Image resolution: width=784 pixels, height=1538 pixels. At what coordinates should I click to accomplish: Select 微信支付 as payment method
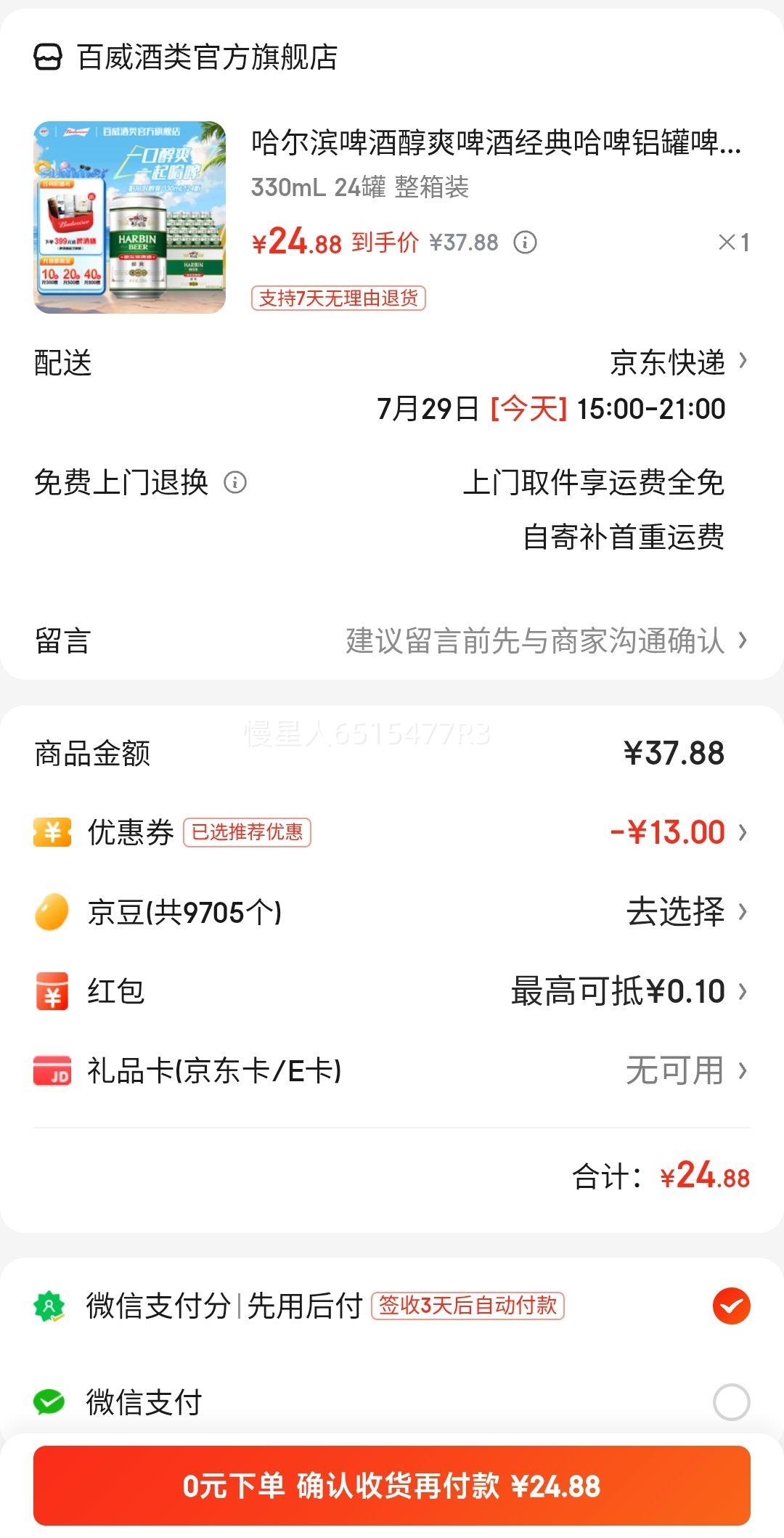731,1402
